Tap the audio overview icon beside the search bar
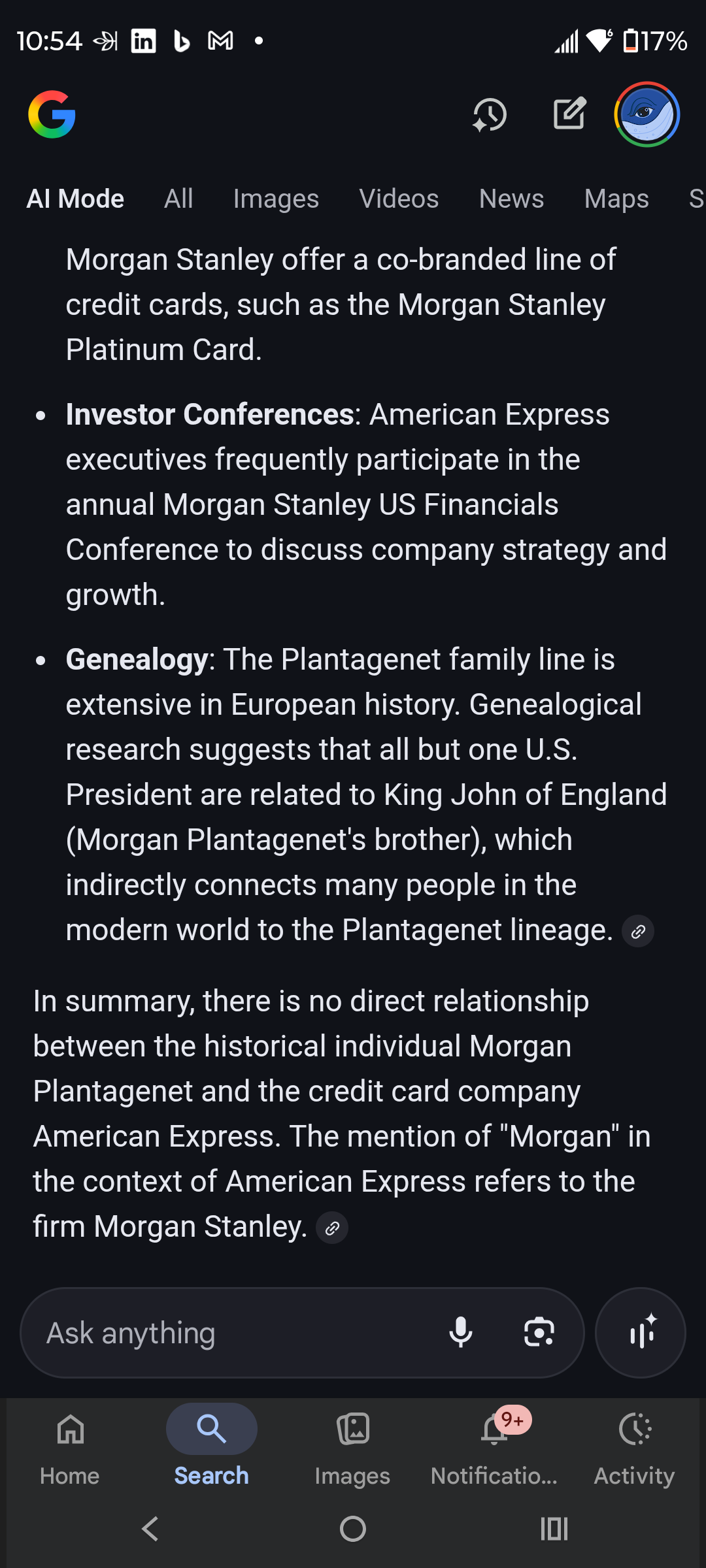 [x=640, y=1333]
